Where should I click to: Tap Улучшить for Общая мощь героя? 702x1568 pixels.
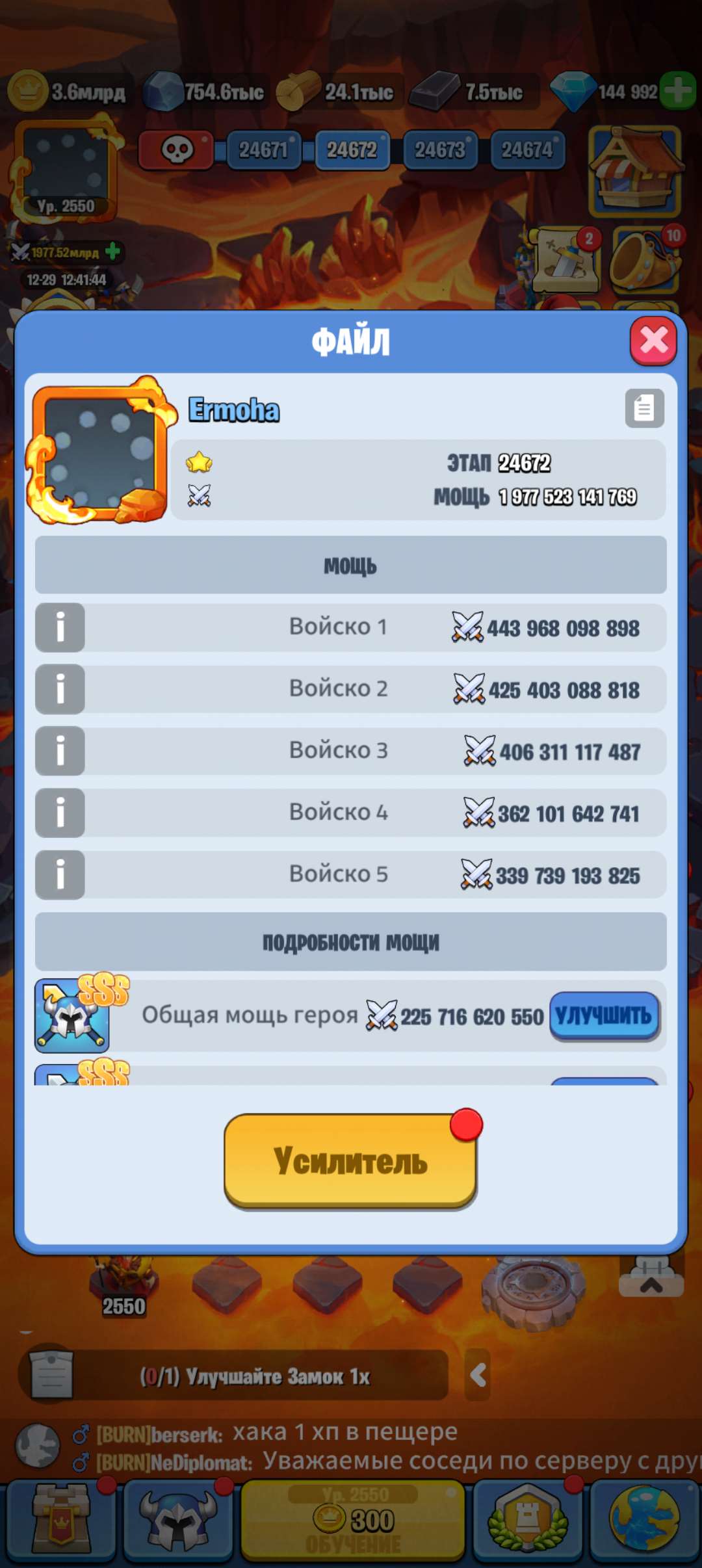tap(604, 1015)
